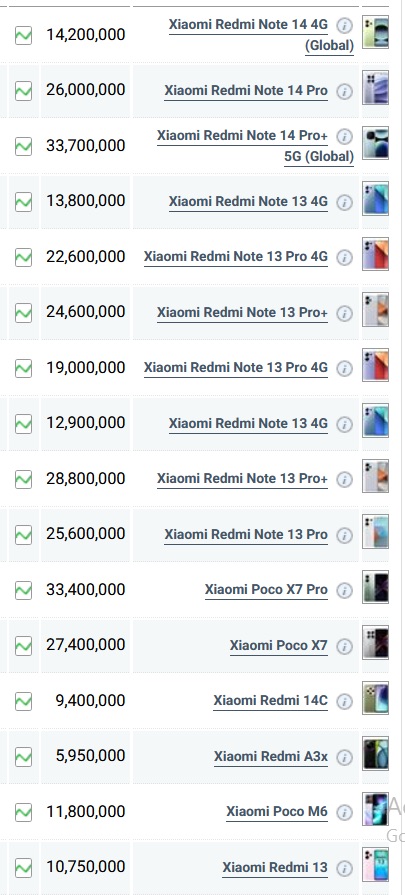
Task: Open the Xiaomi Poco X7 link
Action: [279, 646]
